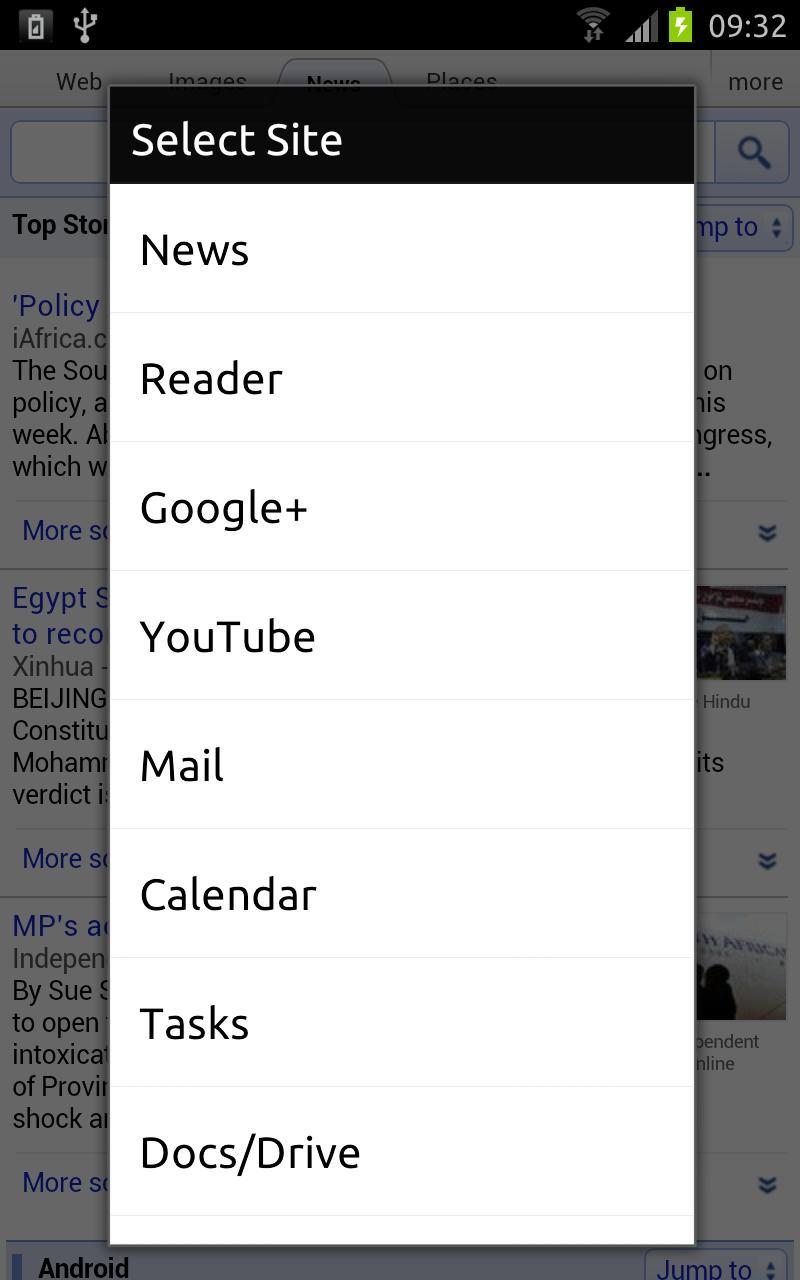The width and height of the screenshot is (800, 1280).
Task: Select Docs/Drive in the Select Site dialog
Action: point(250,1151)
